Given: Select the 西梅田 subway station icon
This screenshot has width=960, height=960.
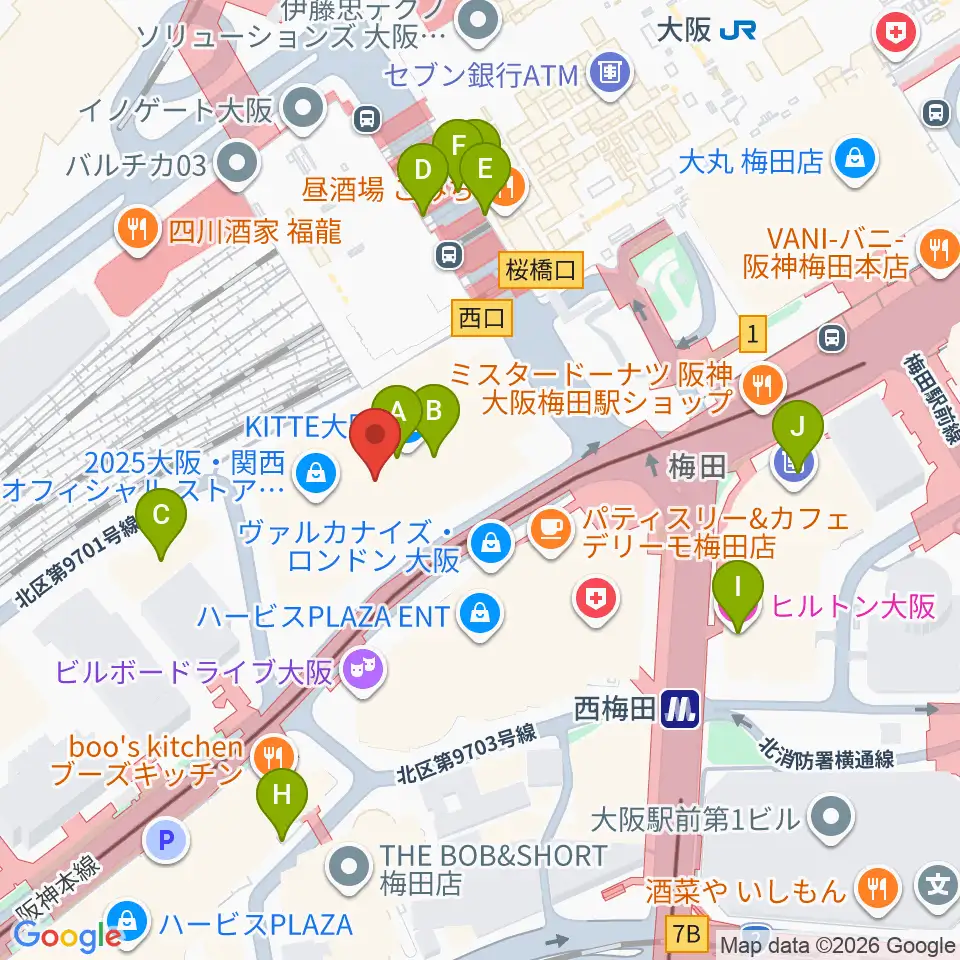Looking at the screenshot, I should coord(680,709).
